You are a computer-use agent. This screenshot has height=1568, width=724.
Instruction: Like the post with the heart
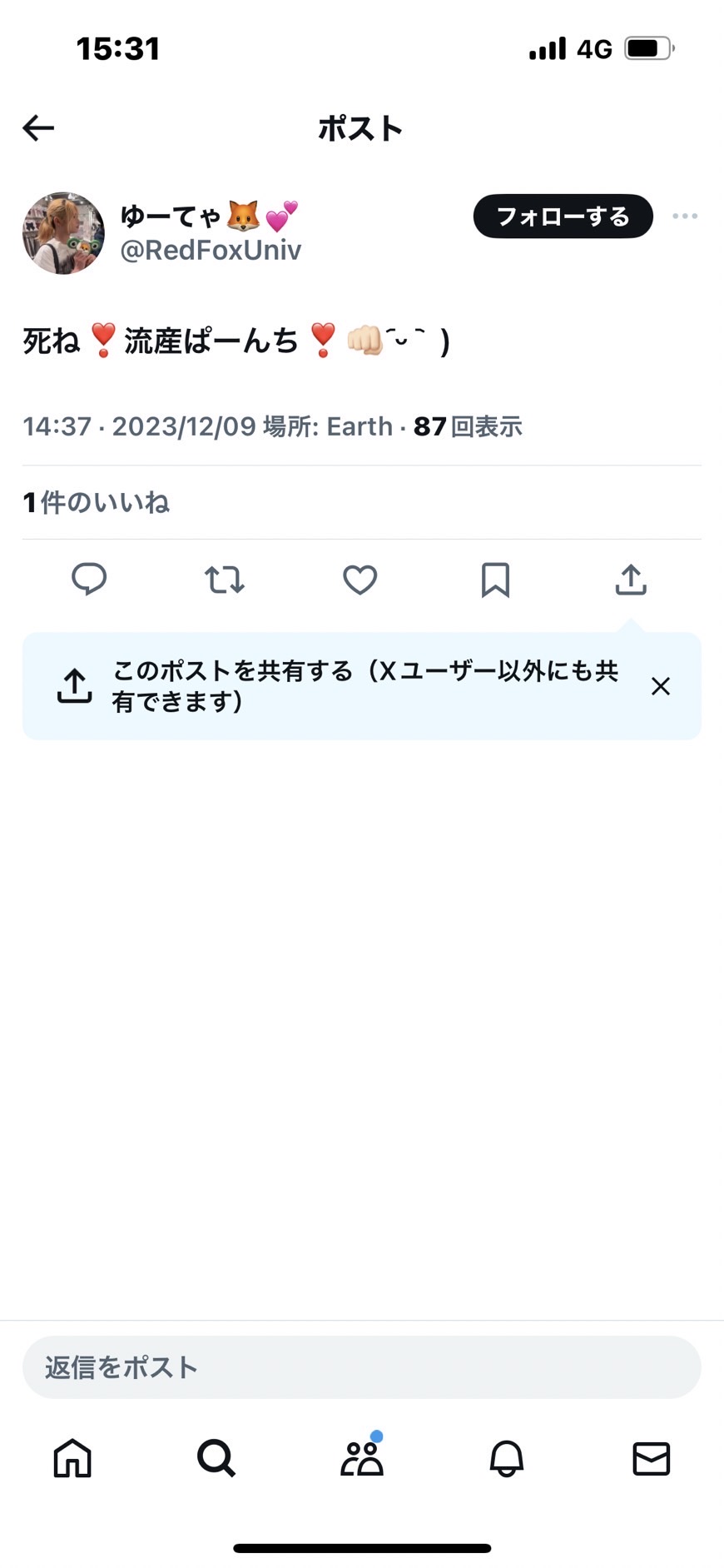[x=360, y=580]
